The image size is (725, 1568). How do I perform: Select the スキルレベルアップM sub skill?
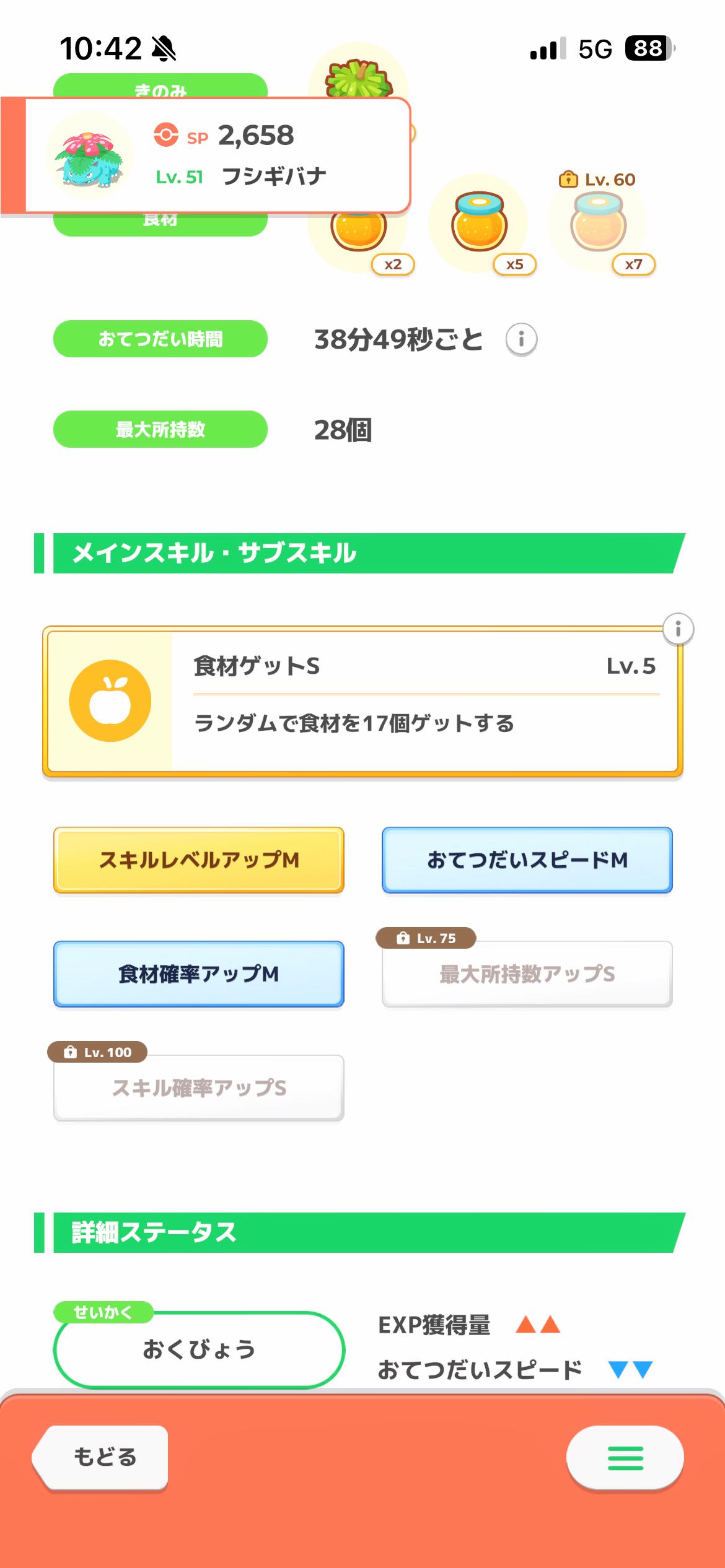tap(199, 860)
